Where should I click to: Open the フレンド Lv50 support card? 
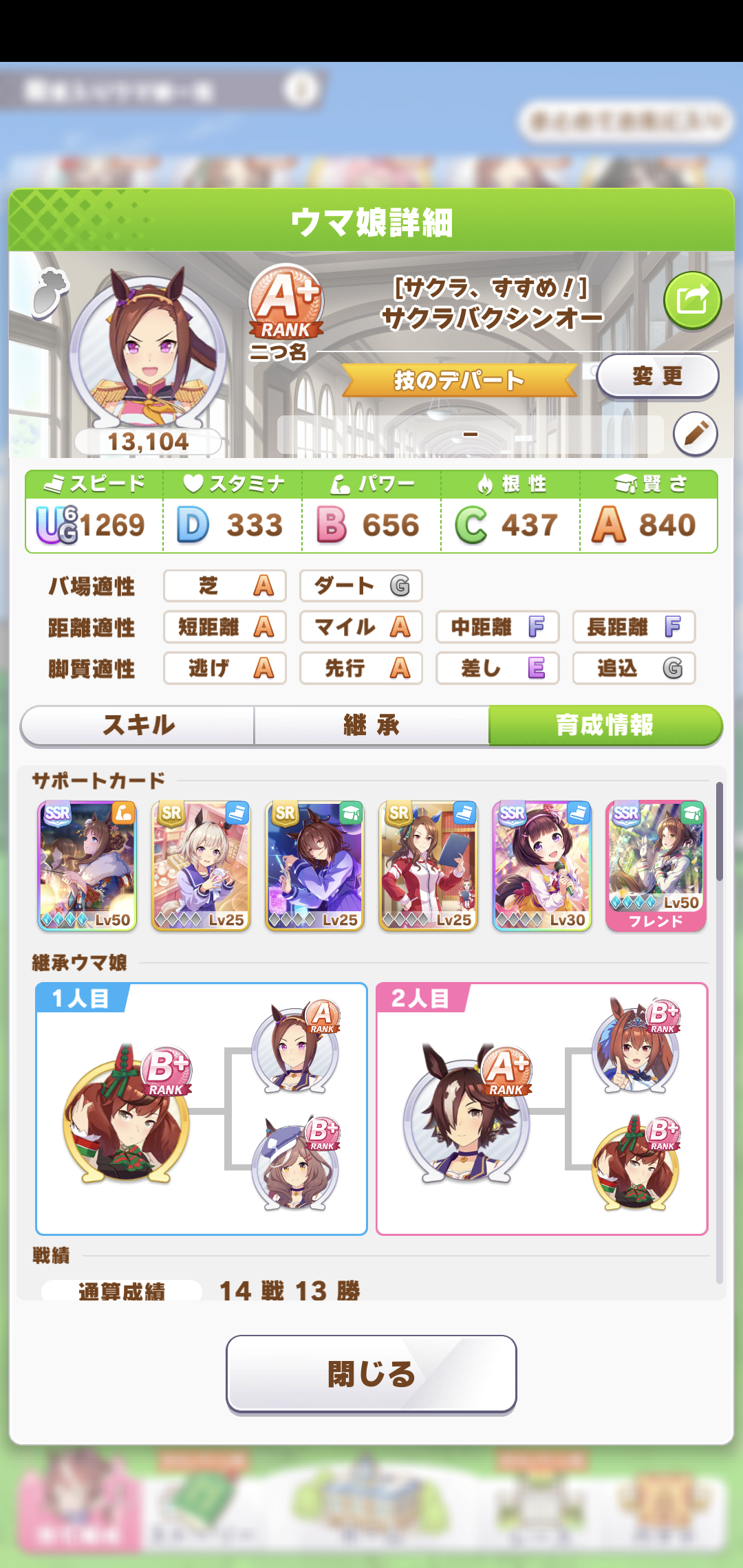[x=656, y=865]
